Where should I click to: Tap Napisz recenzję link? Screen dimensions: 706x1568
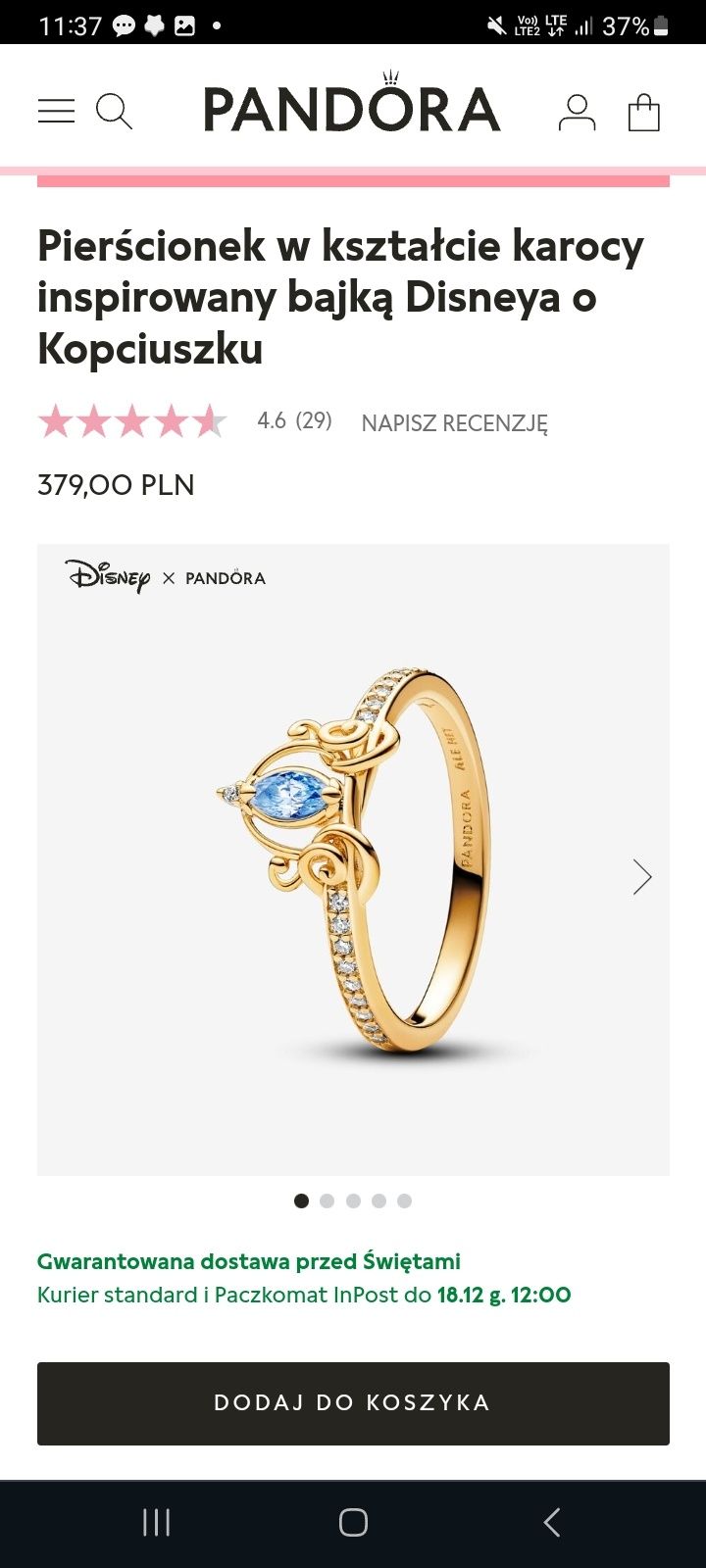(454, 423)
